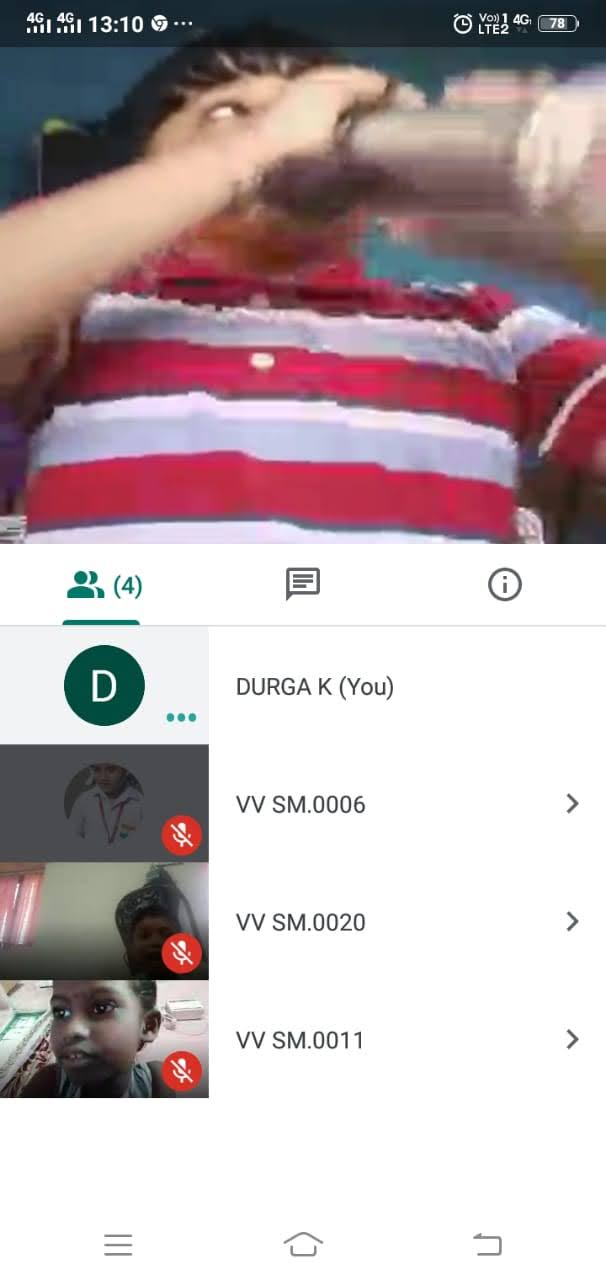Open the chat messages tab
This screenshot has width=606, height=1280.
click(303, 585)
